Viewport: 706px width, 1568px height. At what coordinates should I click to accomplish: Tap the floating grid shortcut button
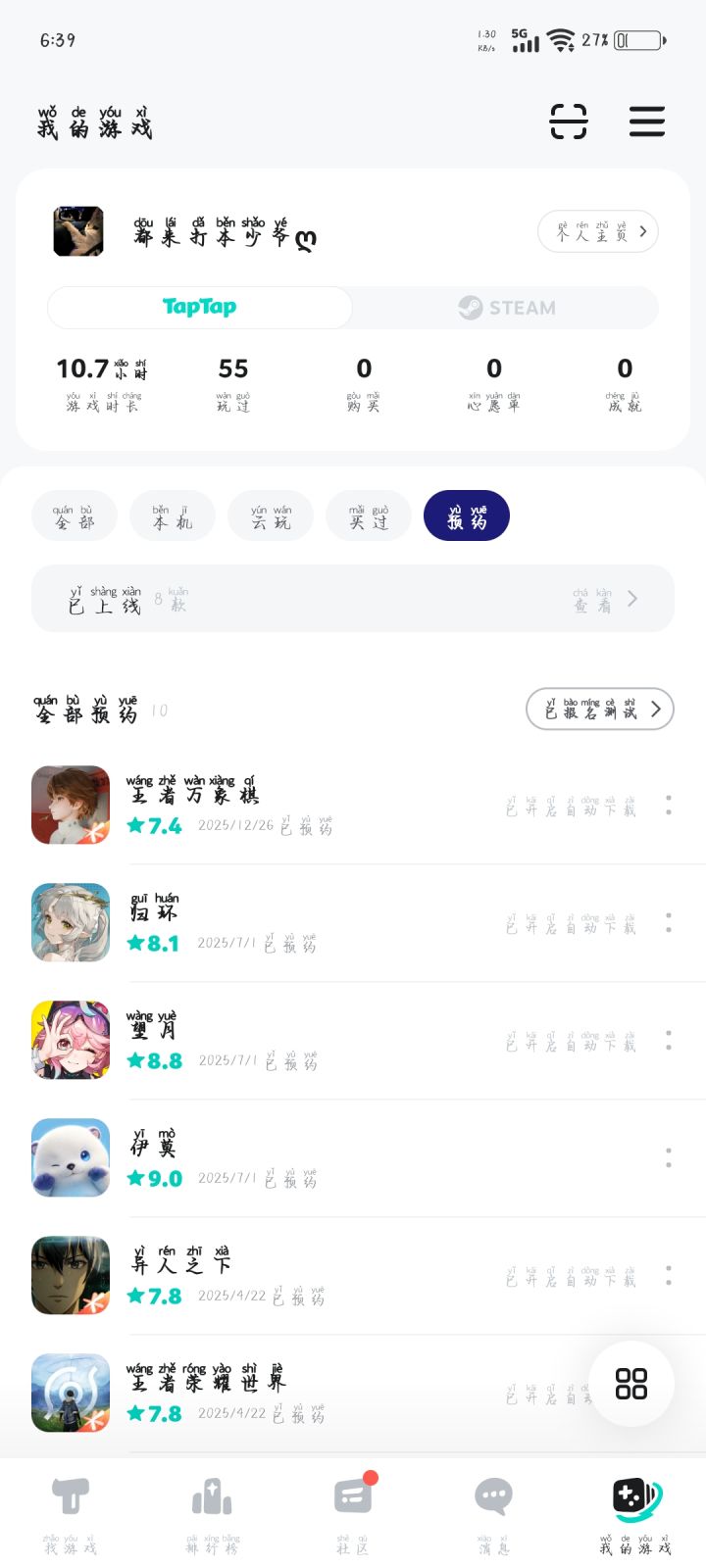(x=630, y=1383)
